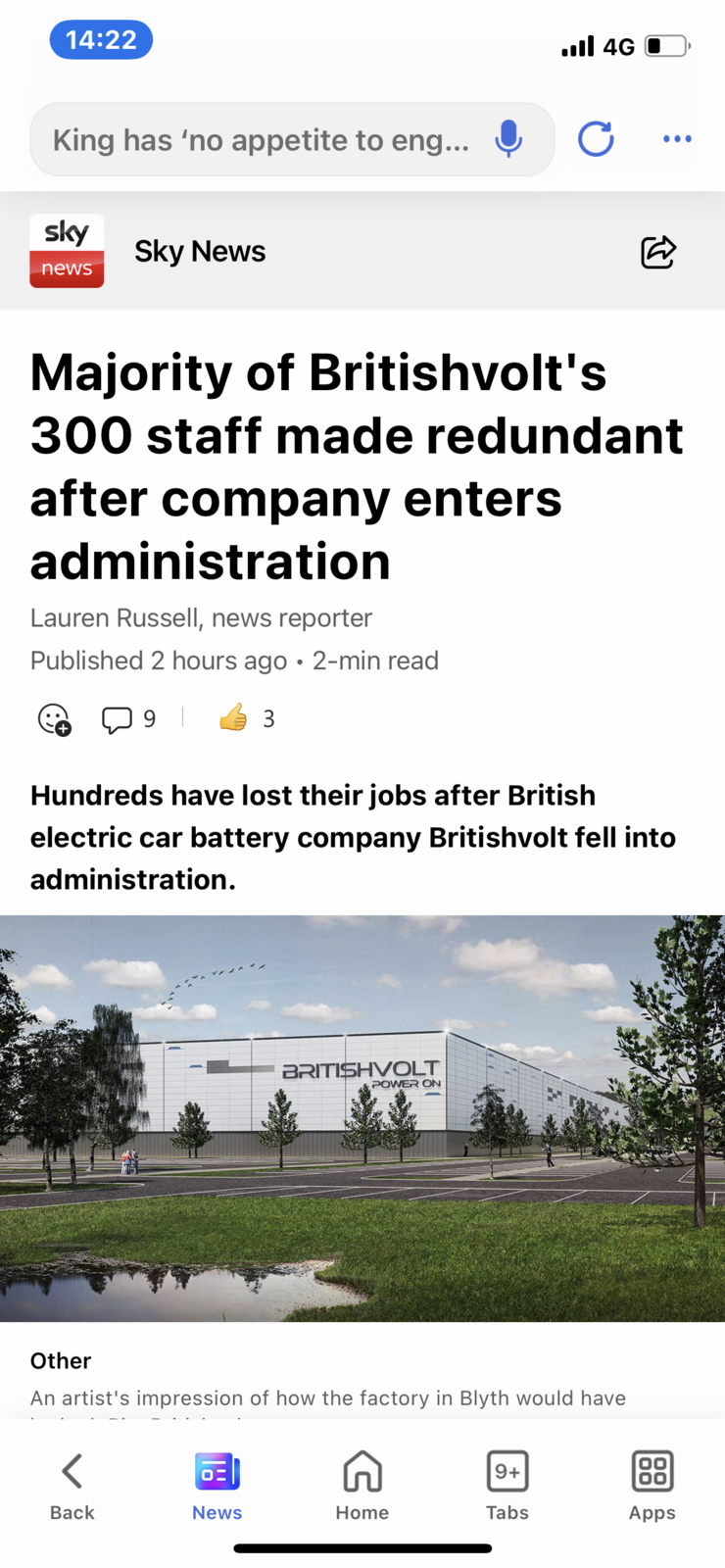Image resolution: width=725 pixels, height=1568 pixels.
Task: Go to the Home tab
Action: (x=362, y=1486)
